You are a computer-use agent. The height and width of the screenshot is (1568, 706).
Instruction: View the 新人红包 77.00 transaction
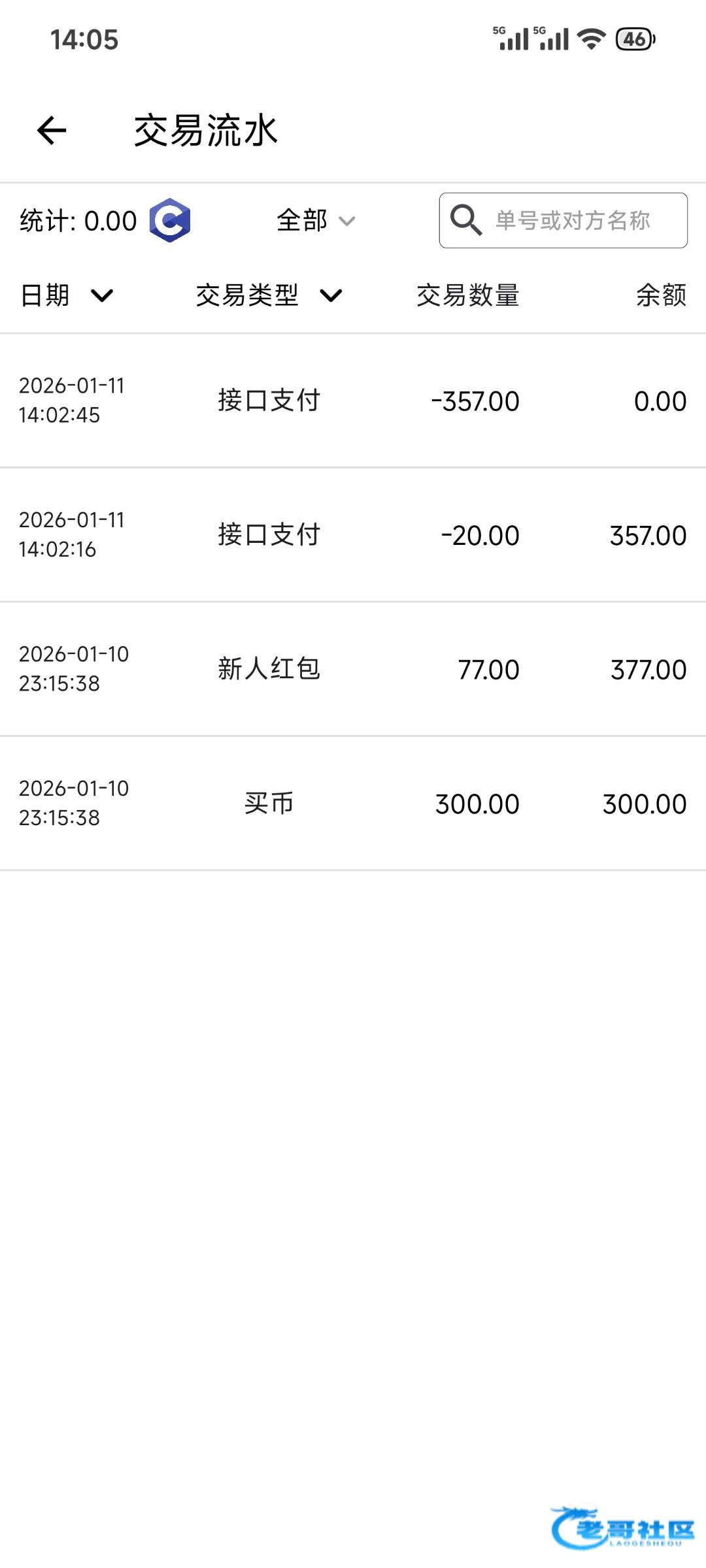pos(353,669)
